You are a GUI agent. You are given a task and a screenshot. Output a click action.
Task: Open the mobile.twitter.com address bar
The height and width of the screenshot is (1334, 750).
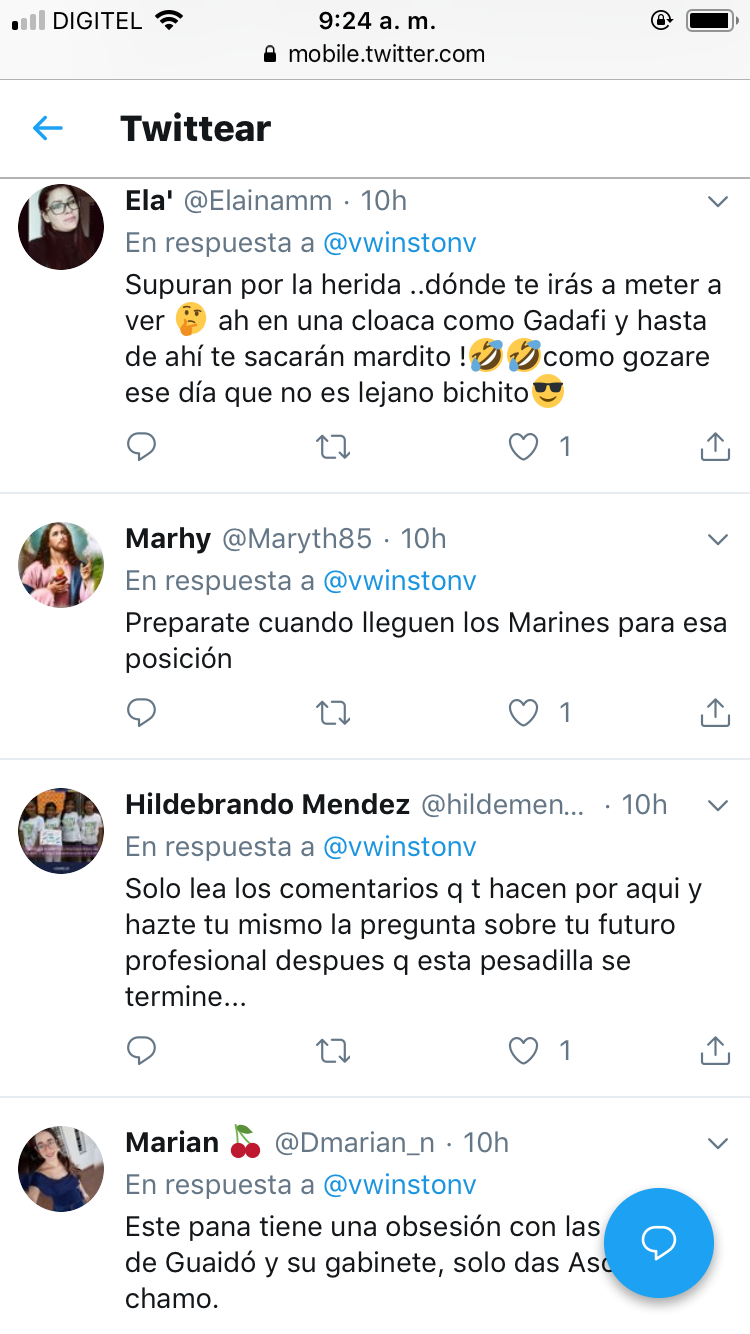(375, 54)
